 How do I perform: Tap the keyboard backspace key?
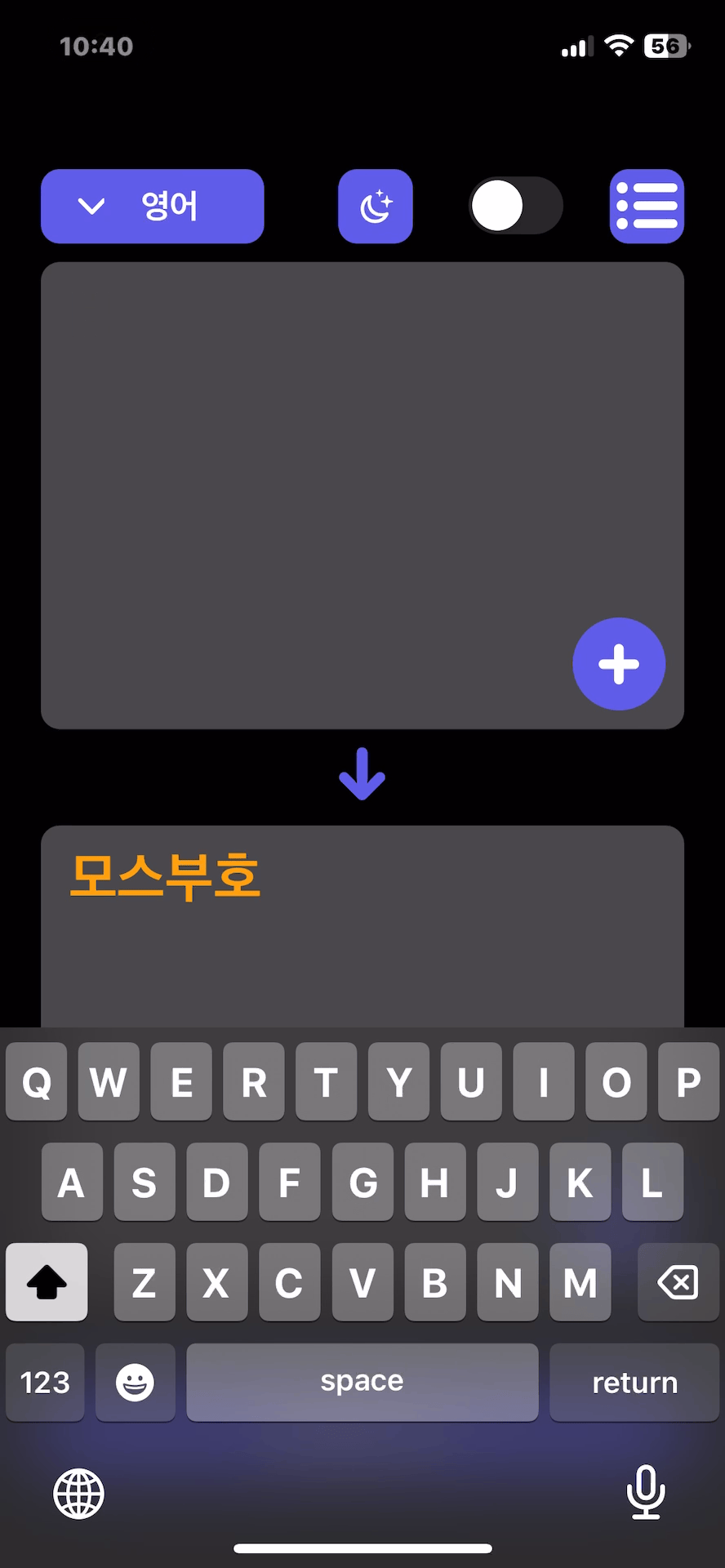point(678,1282)
